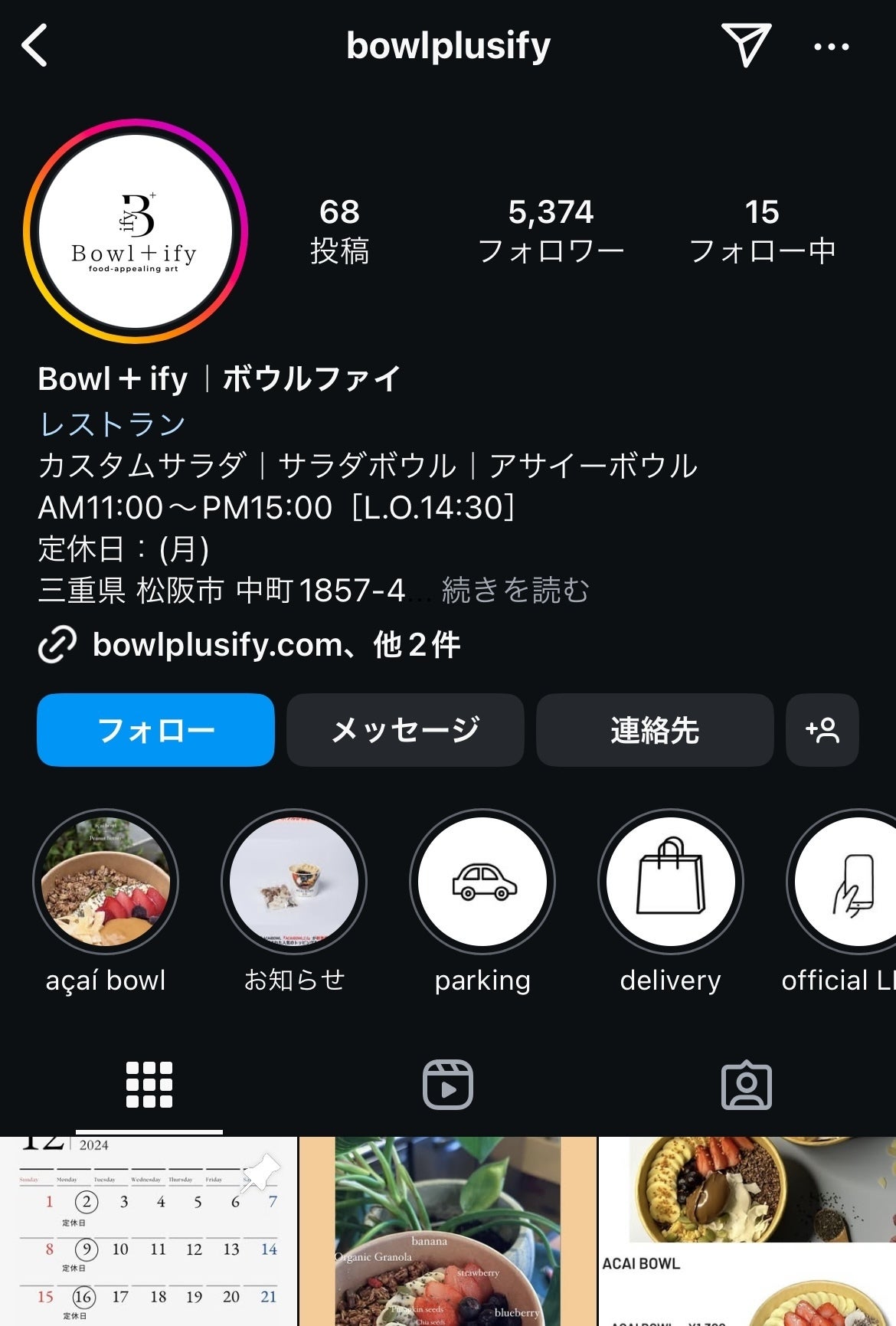The height and width of the screenshot is (1326, 896).
Task: Tap the メッセージ button
Action: pos(405,730)
